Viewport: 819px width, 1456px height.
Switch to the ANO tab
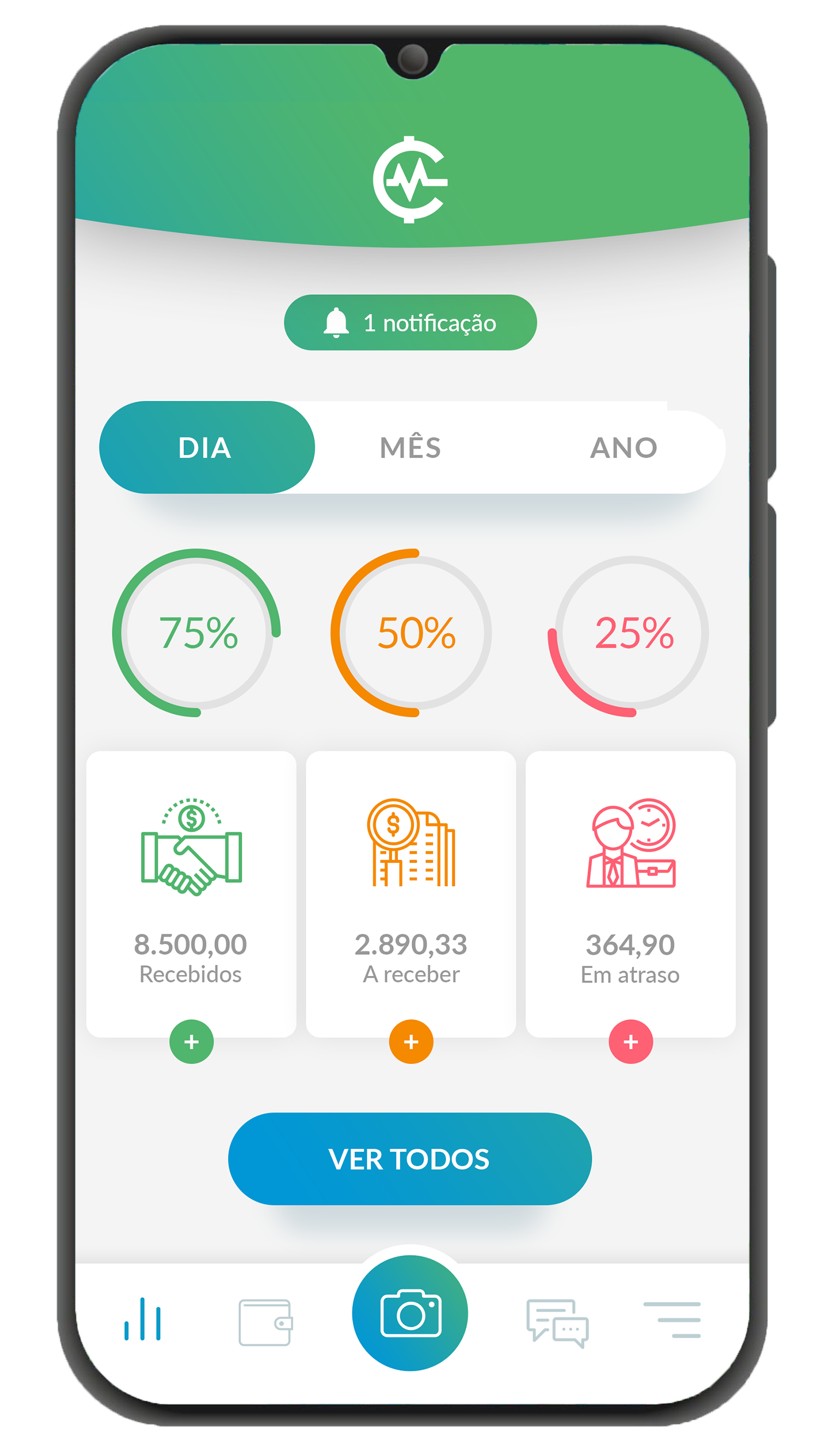coord(623,448)
